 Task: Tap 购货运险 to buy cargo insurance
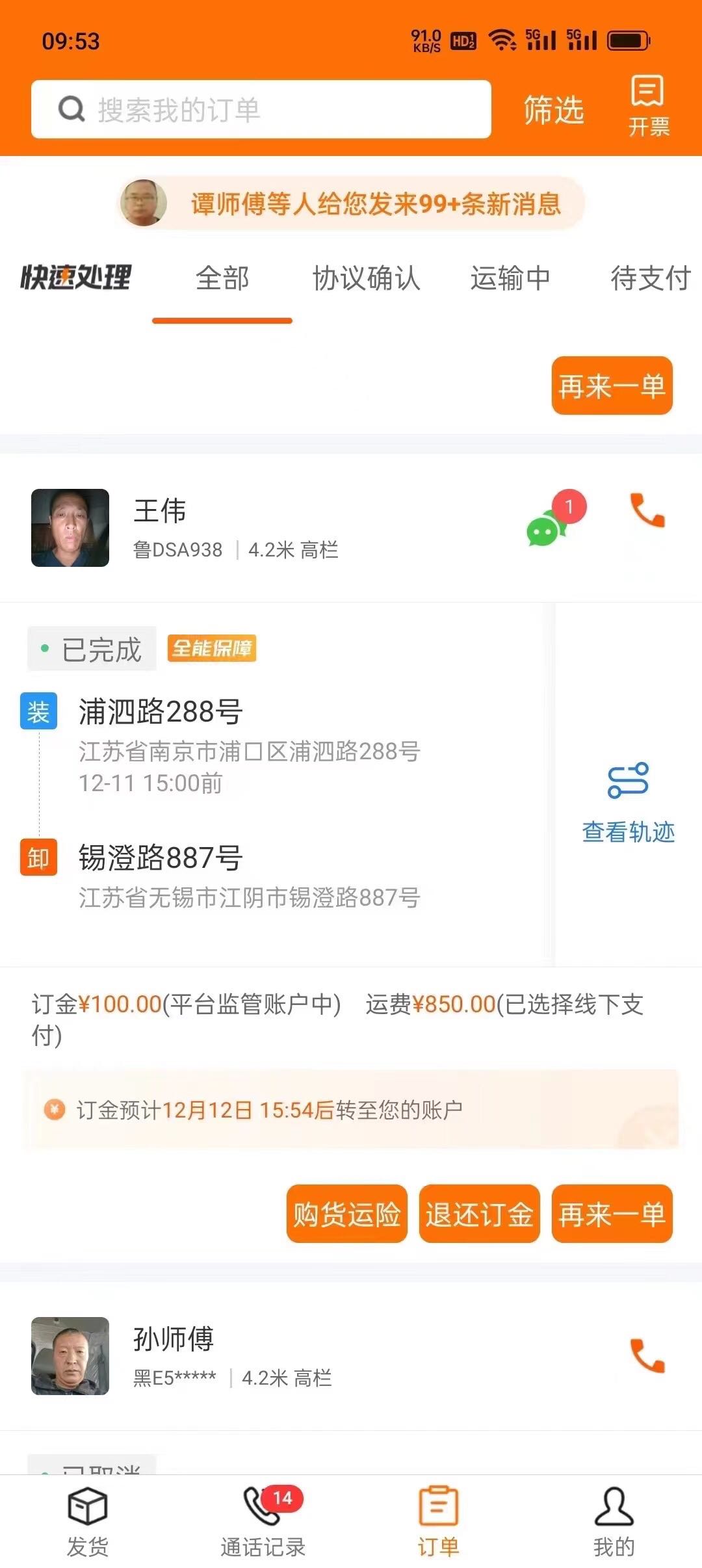(346, 1214)
